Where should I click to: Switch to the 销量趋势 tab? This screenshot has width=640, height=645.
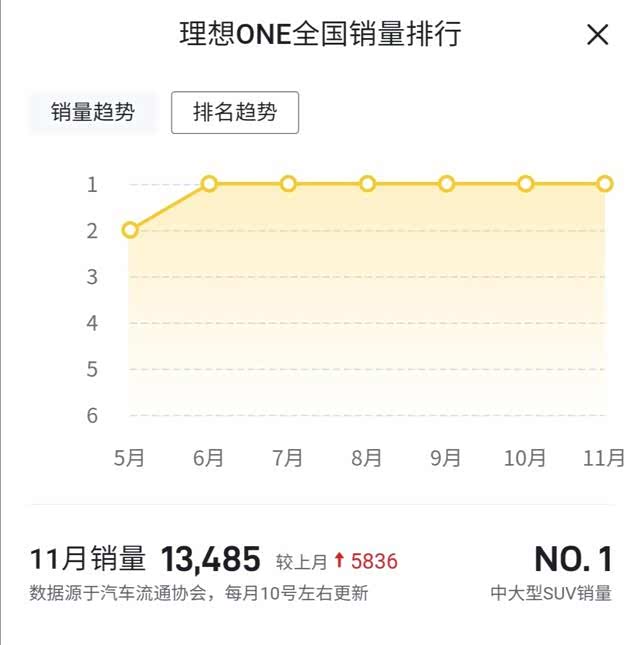(93, 113)
